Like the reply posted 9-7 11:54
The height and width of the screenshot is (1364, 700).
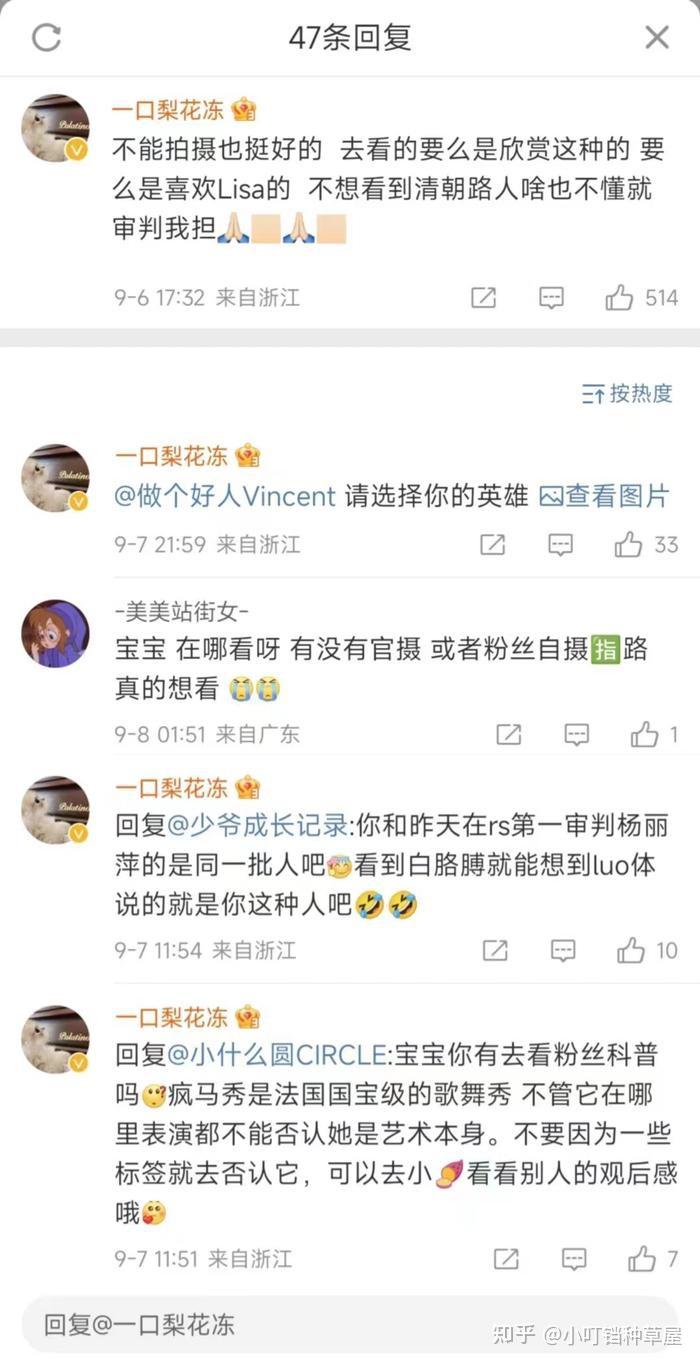(631, 950)
